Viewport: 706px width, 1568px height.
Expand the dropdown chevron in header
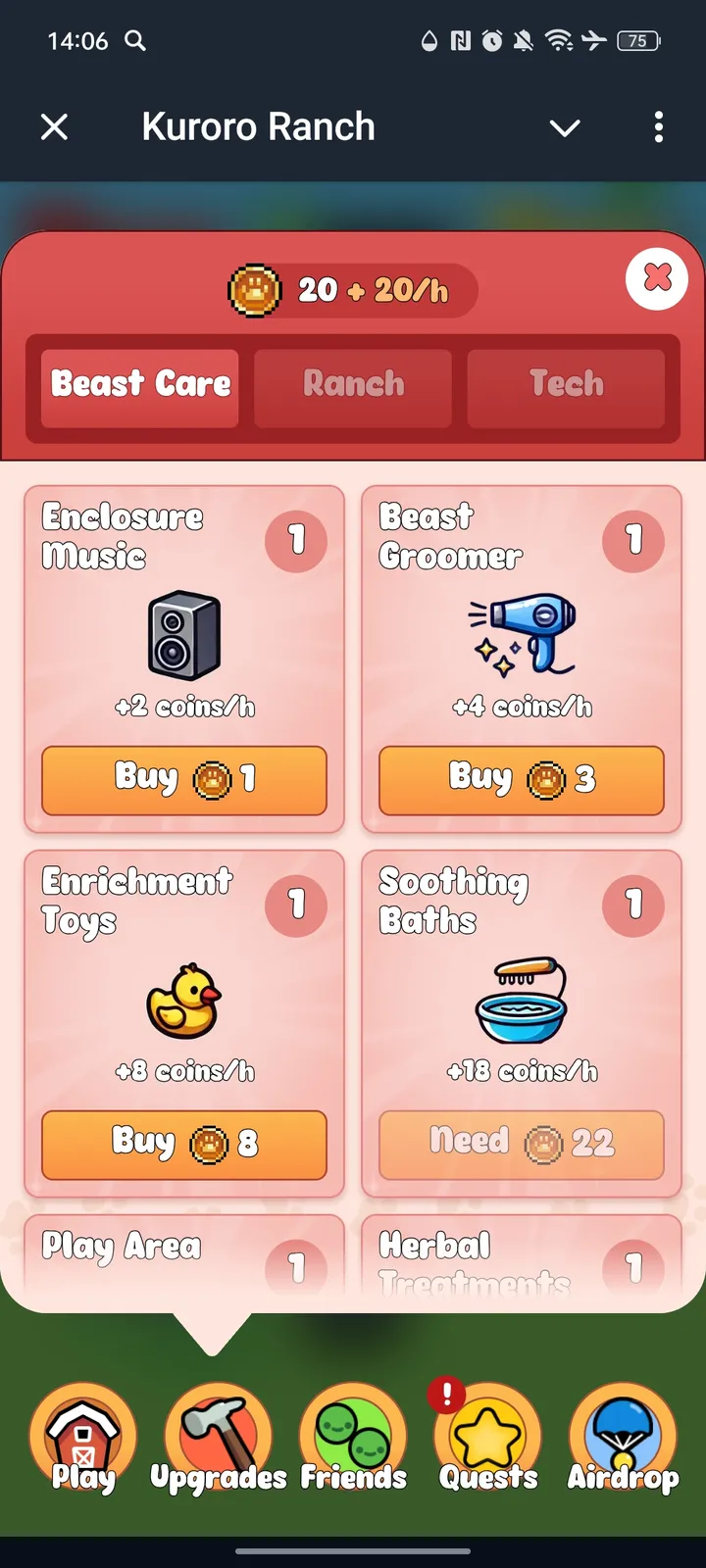point(565,127)
